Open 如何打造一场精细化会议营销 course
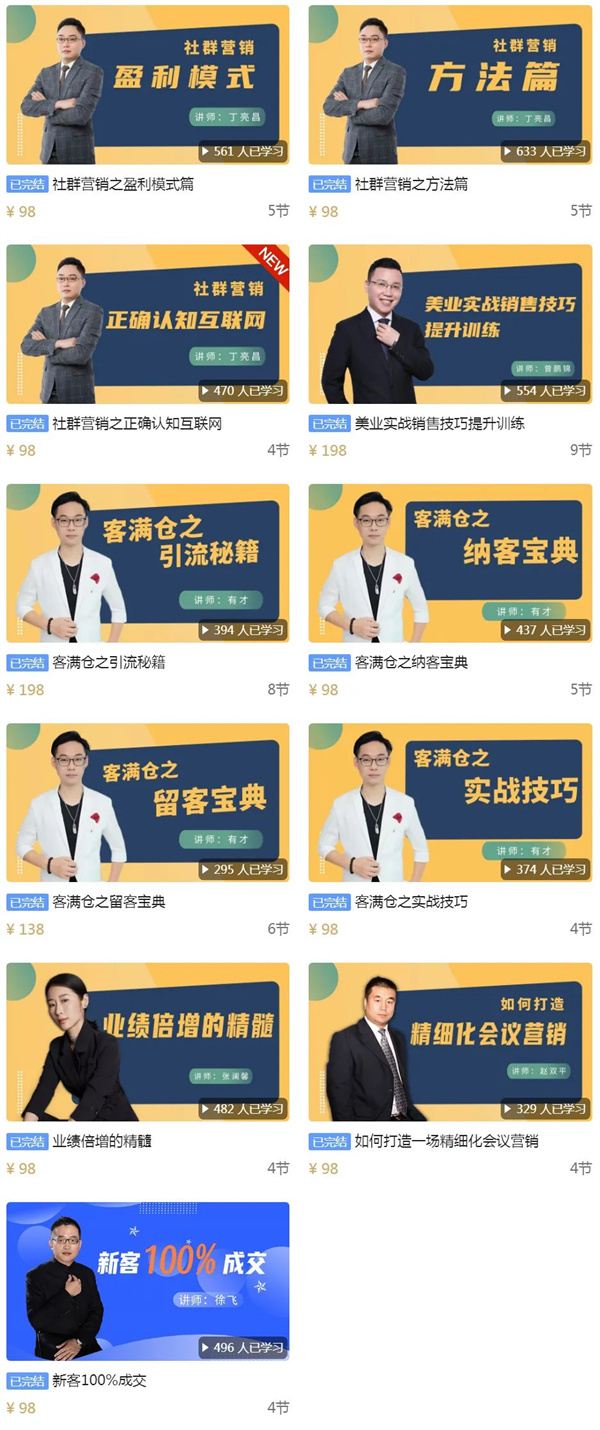Image resolution: width=600 pixels, height=1430 pixels. click(x=450, y=1041)
